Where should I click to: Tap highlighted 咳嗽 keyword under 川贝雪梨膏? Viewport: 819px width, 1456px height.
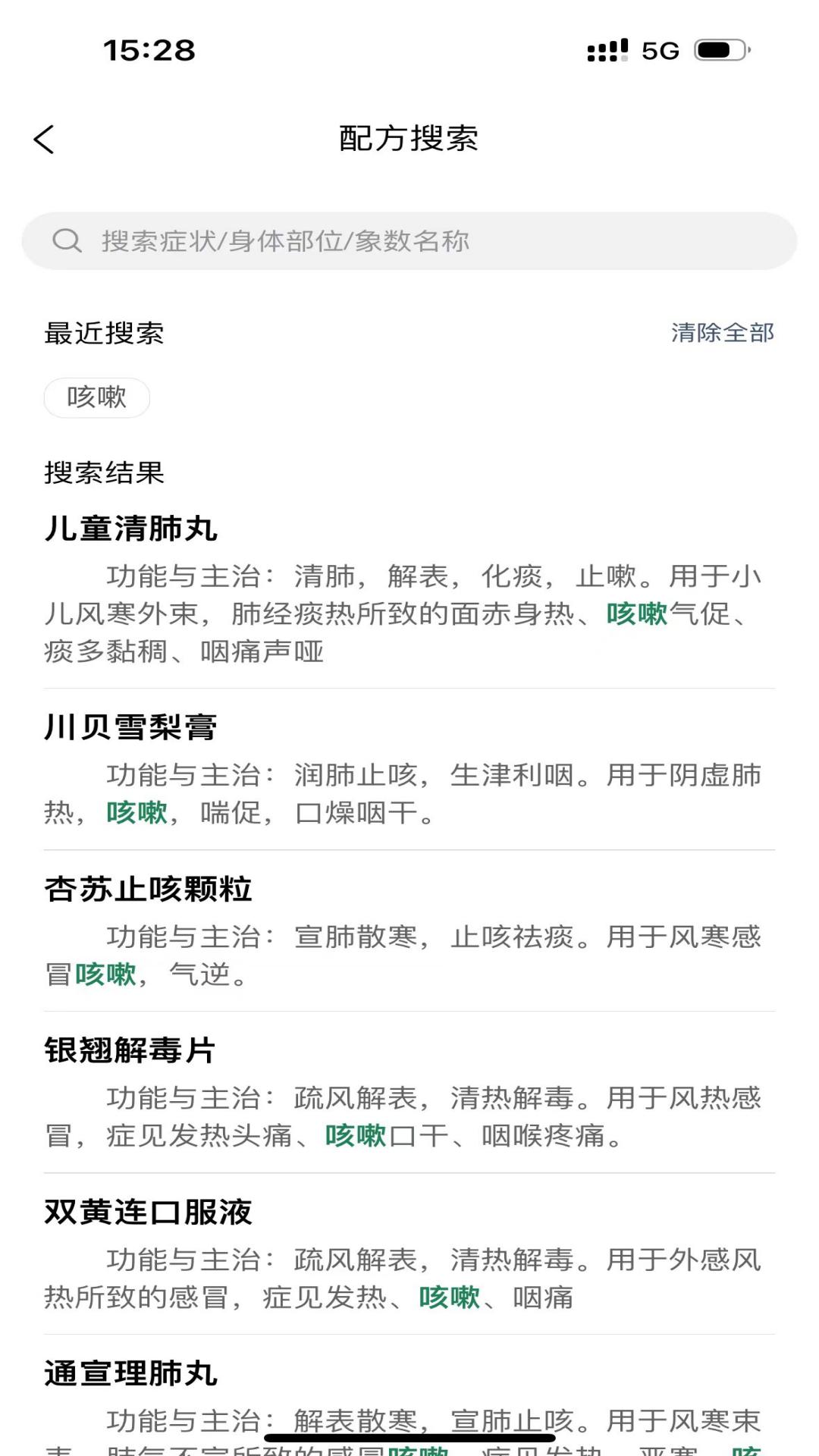(135, 812)
